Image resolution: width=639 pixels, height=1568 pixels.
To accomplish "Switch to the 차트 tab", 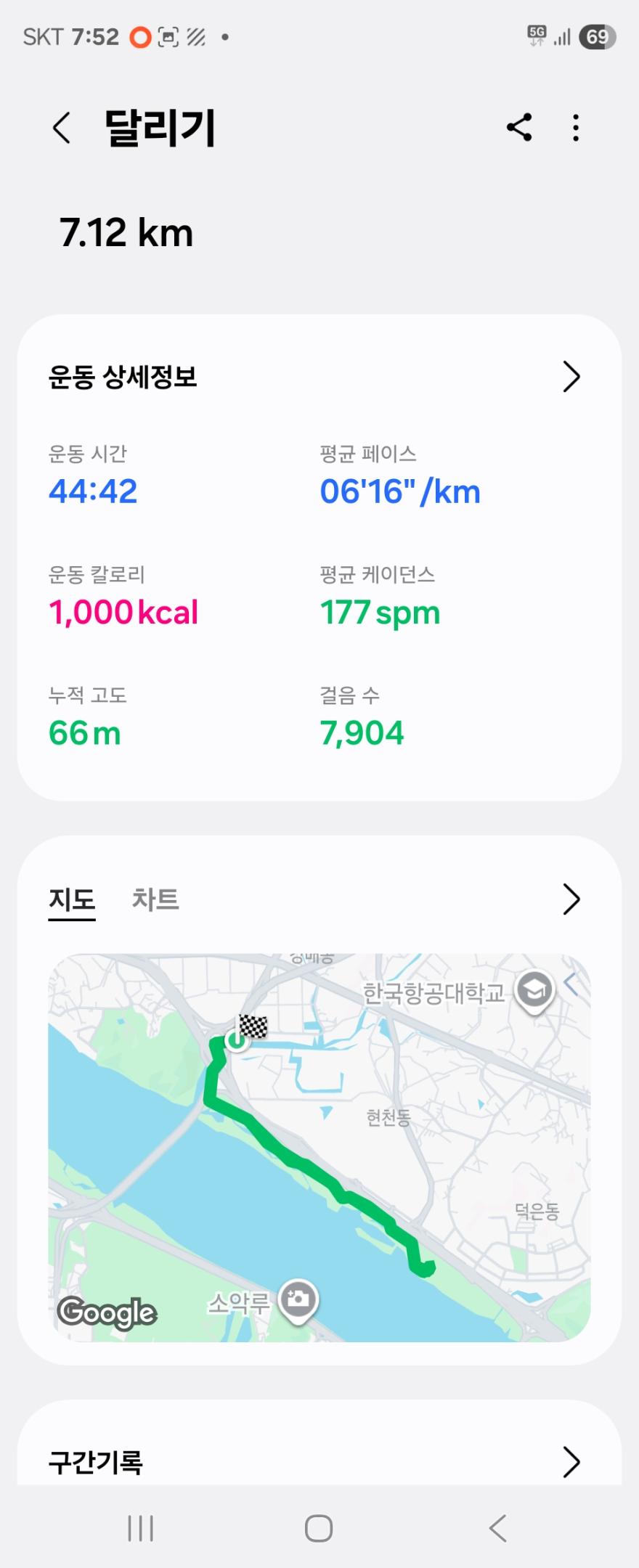I will click(x=155, y=899).
